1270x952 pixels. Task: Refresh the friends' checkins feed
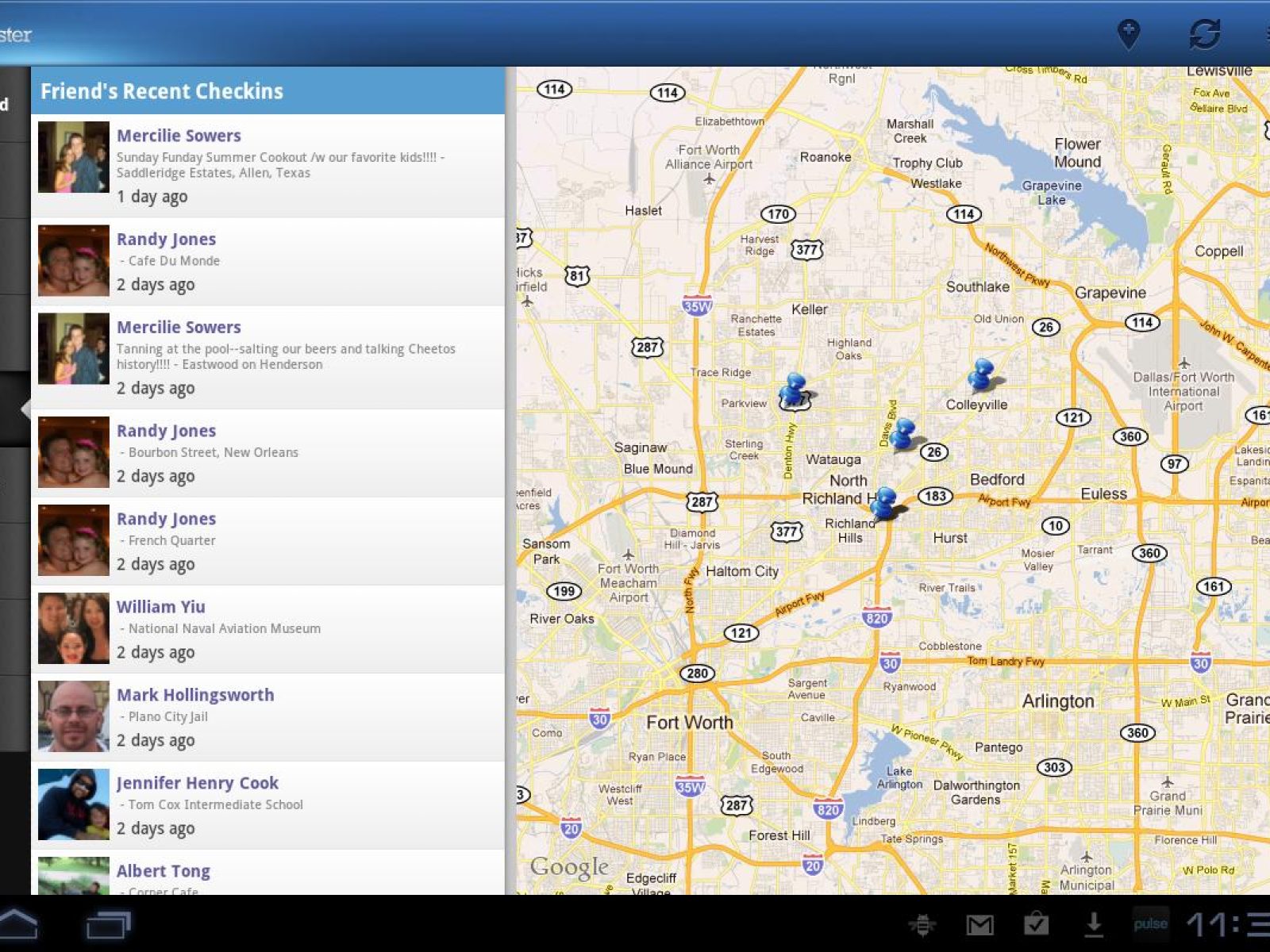(x=1204, y=34)
